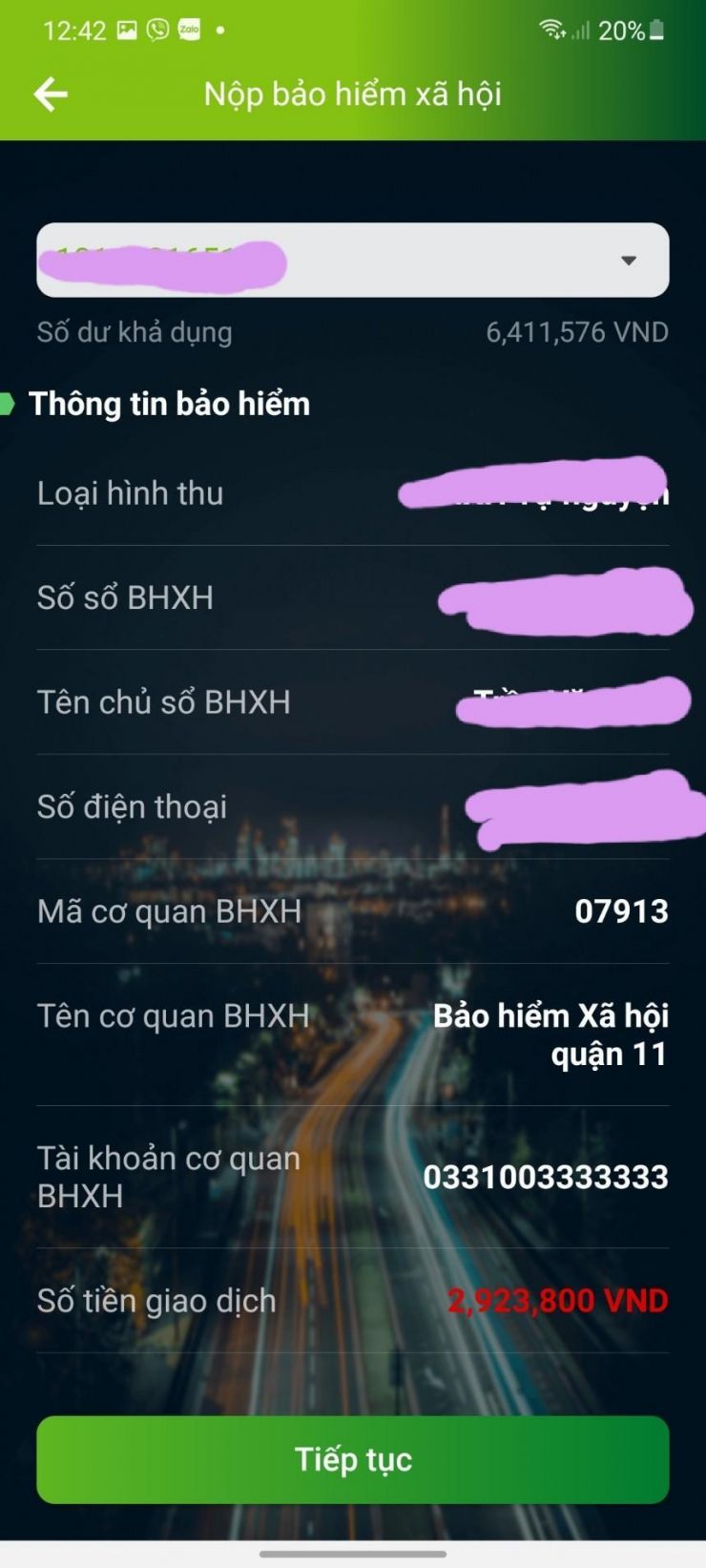Tap the Tiếp tục button
The height and width of the screenshot is (1568, 706).
353,1459
